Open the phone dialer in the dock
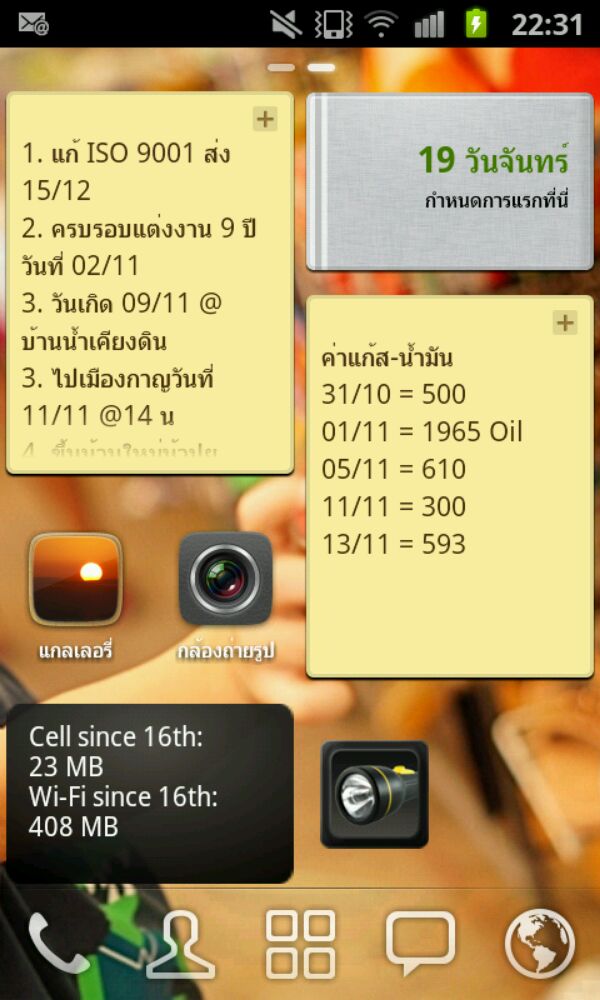 tap(58, 944)
